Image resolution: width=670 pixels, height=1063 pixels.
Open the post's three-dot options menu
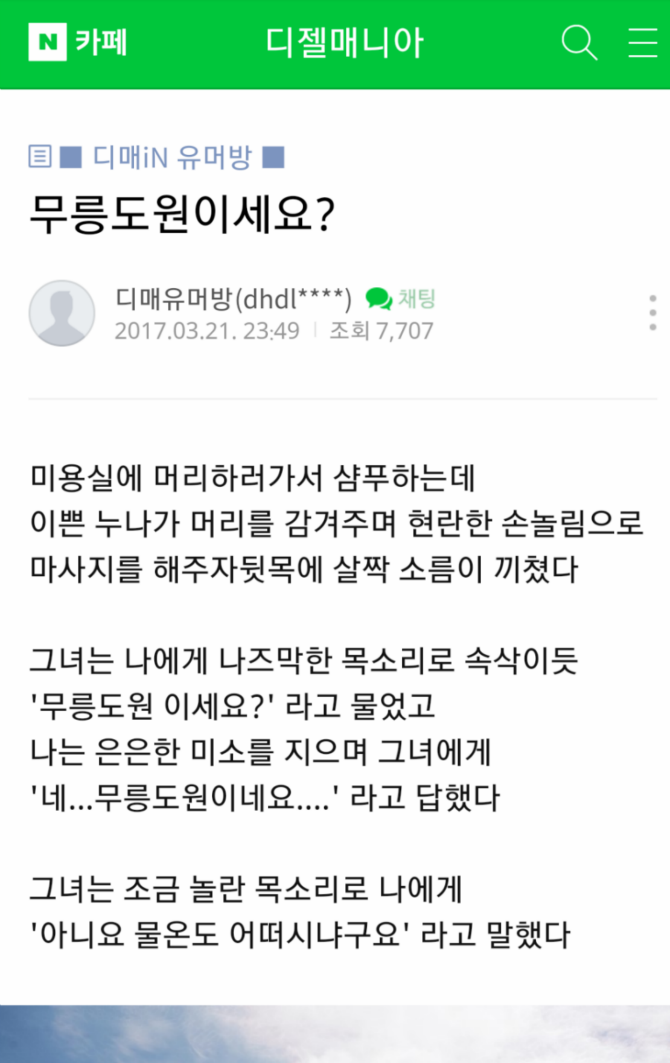point(652,313)
